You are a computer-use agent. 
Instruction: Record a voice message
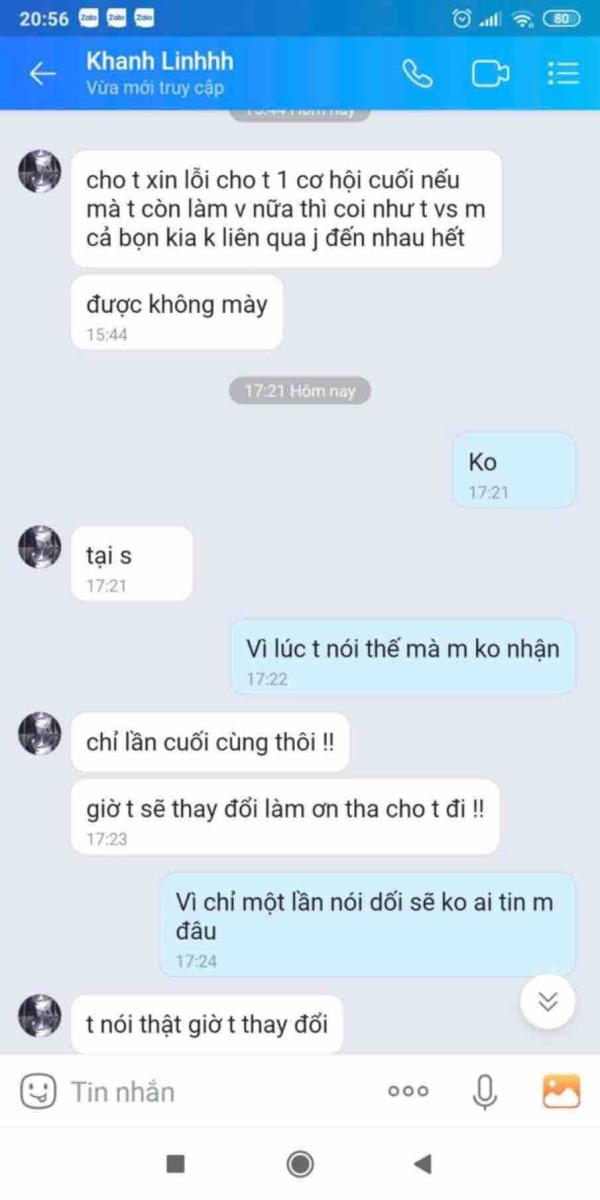click(x=485, y=1091)
